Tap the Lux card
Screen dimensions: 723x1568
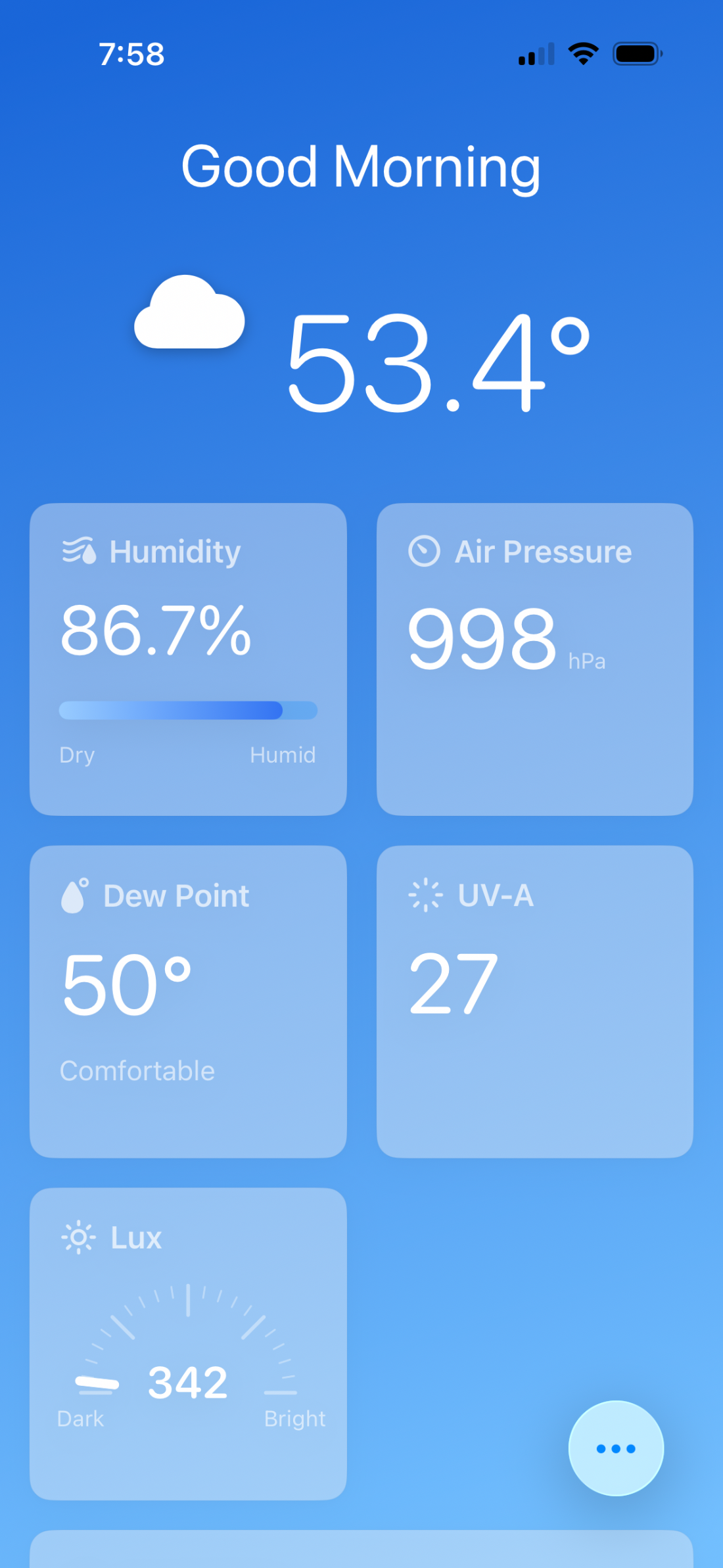point(188,1344)
